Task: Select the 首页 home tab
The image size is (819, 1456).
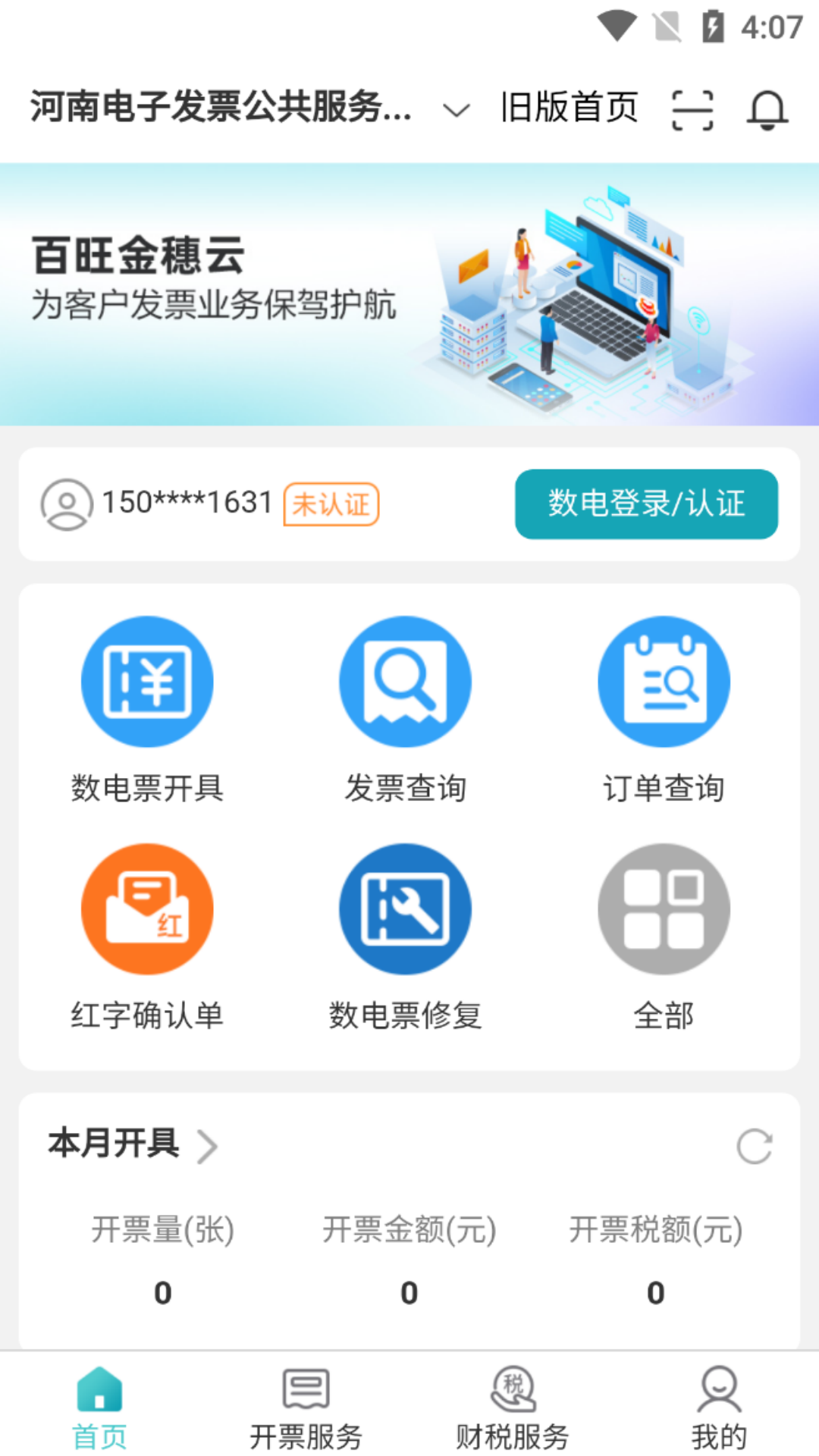Action: (99, 1407)
